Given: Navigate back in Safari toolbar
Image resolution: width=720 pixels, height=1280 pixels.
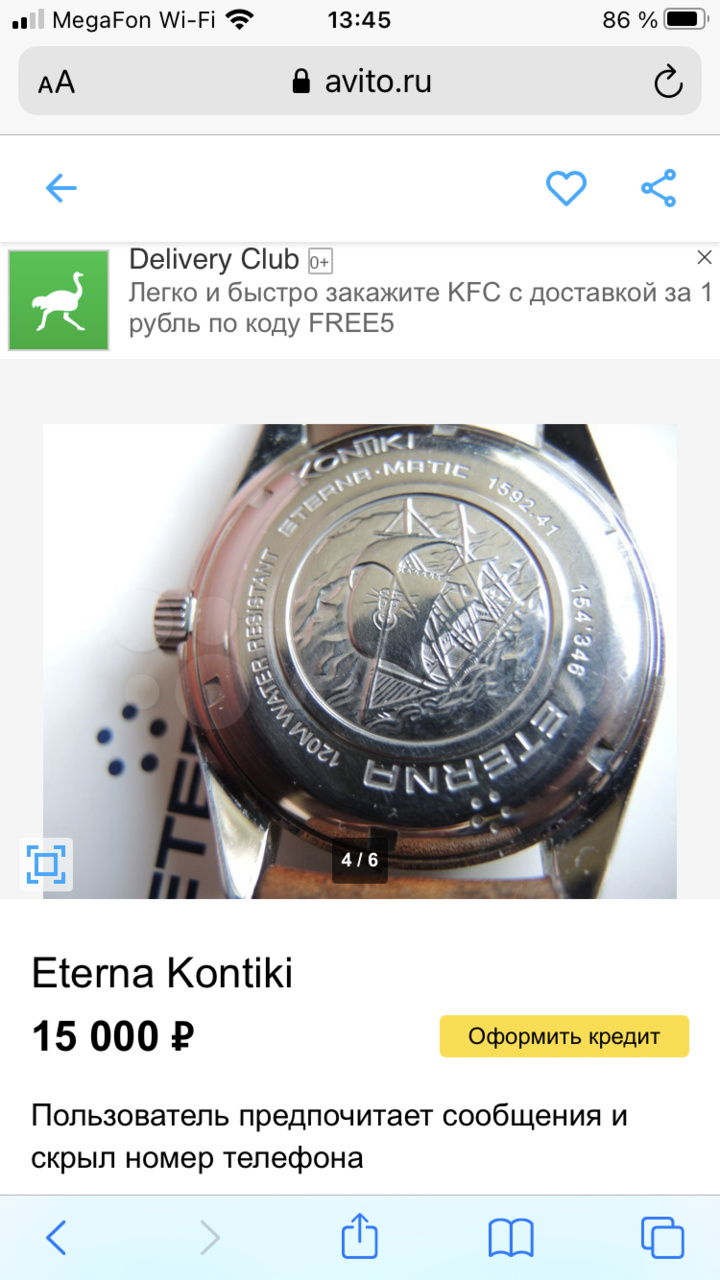Looking at the screenshot, I should [x=57, y=1238].
